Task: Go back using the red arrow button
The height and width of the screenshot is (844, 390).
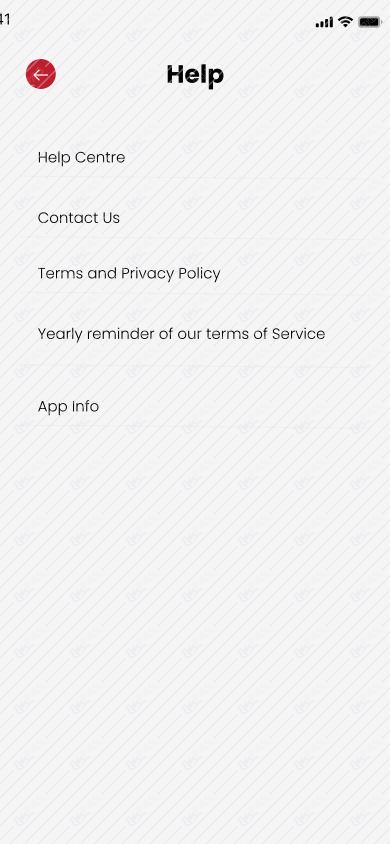Action: click(41, 74)
